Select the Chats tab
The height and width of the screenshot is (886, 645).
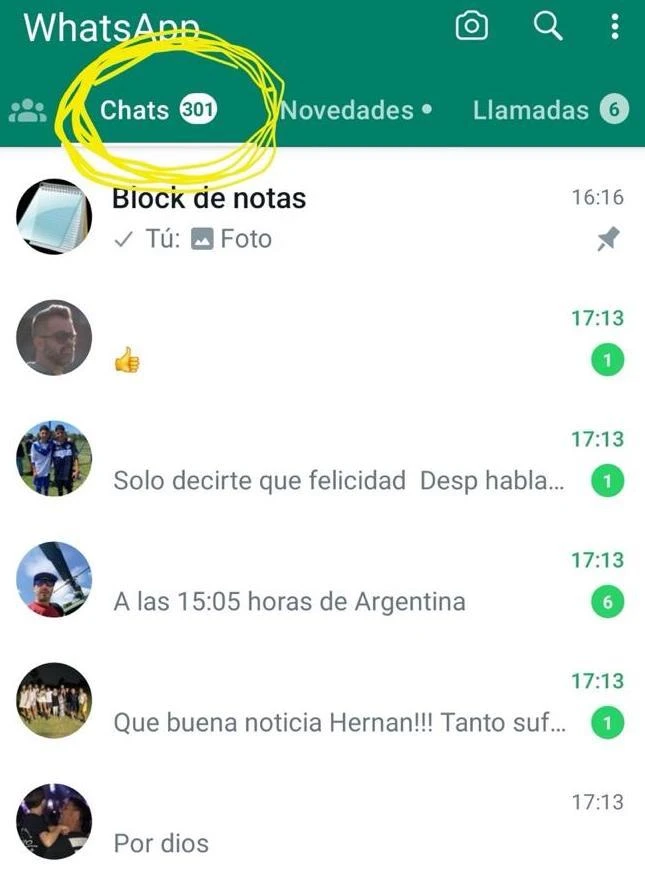point(157,110)
